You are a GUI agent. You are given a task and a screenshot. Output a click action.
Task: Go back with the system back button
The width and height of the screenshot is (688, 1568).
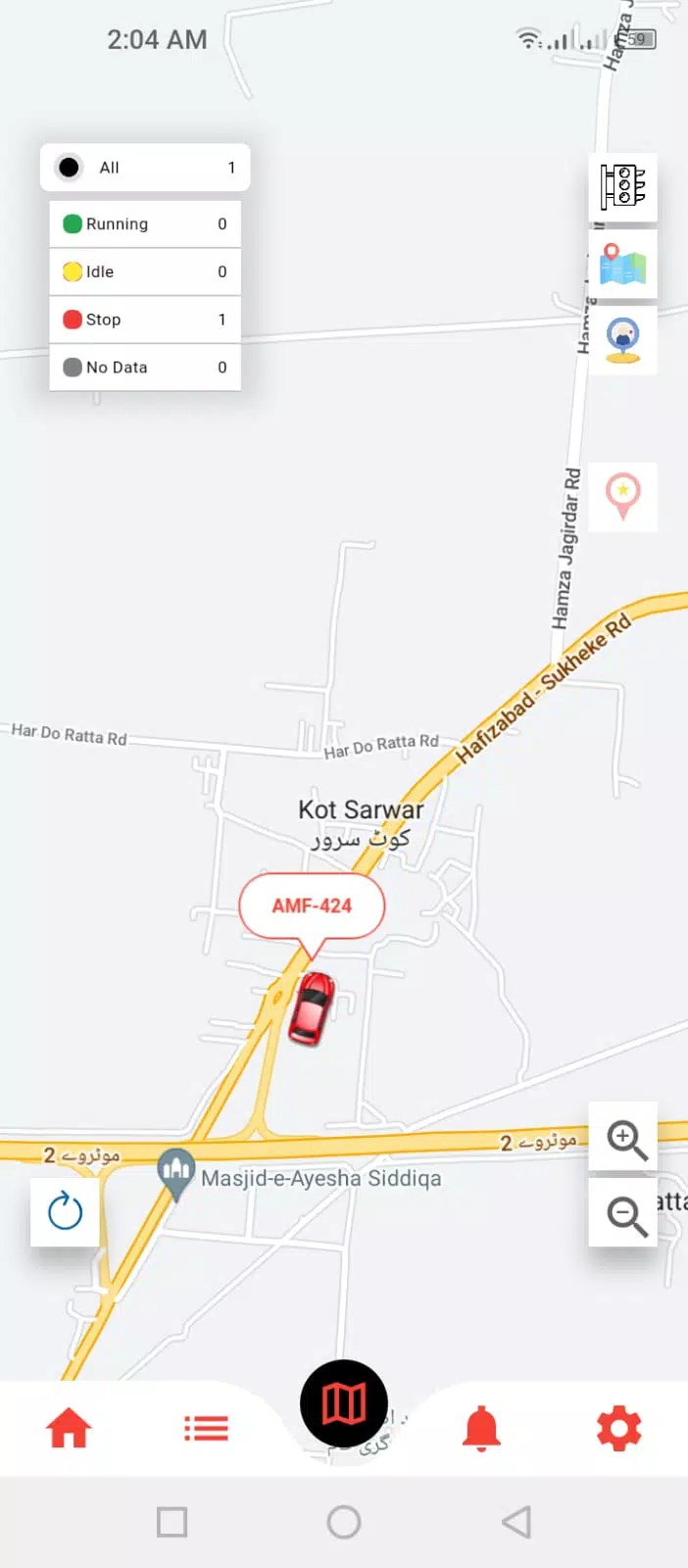516,1522
